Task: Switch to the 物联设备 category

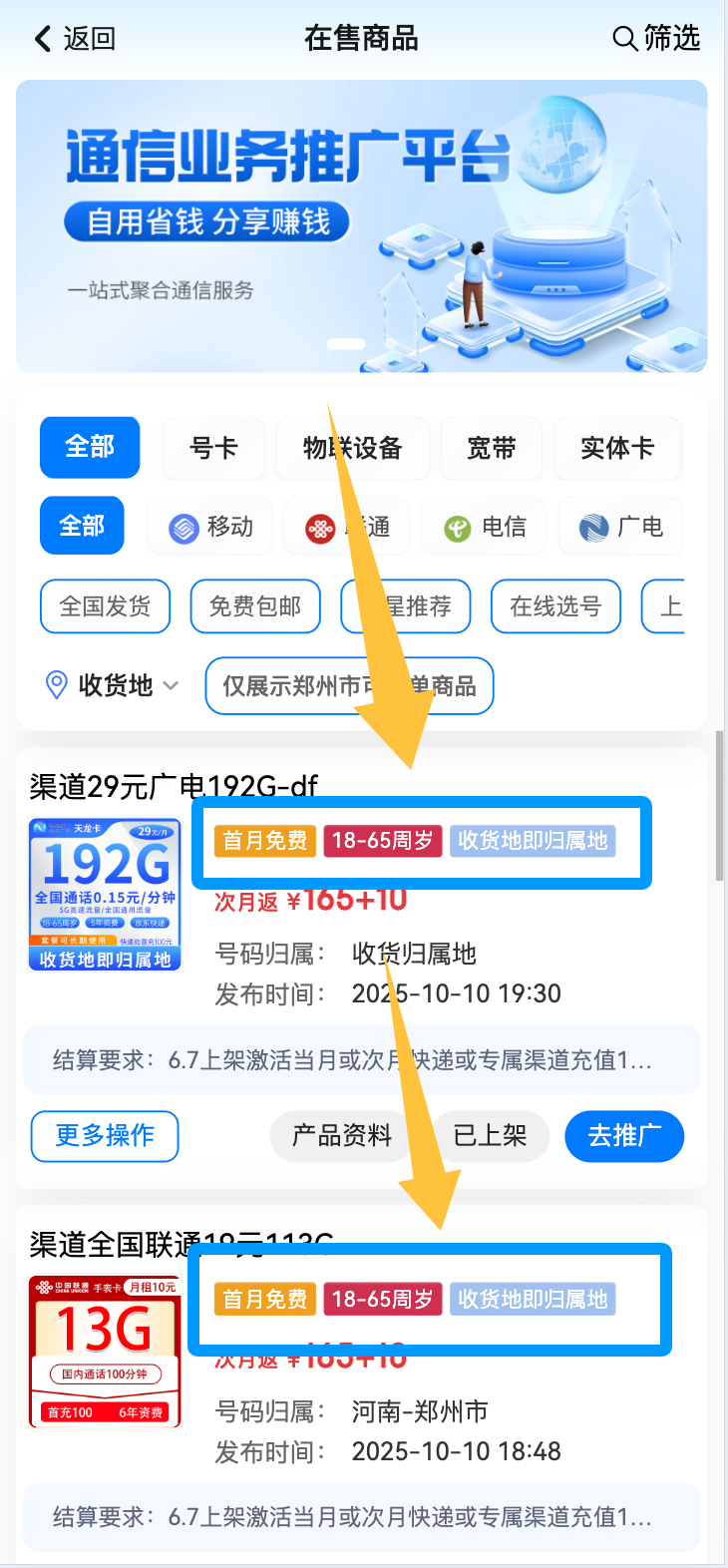Action: tap(352, 448)
